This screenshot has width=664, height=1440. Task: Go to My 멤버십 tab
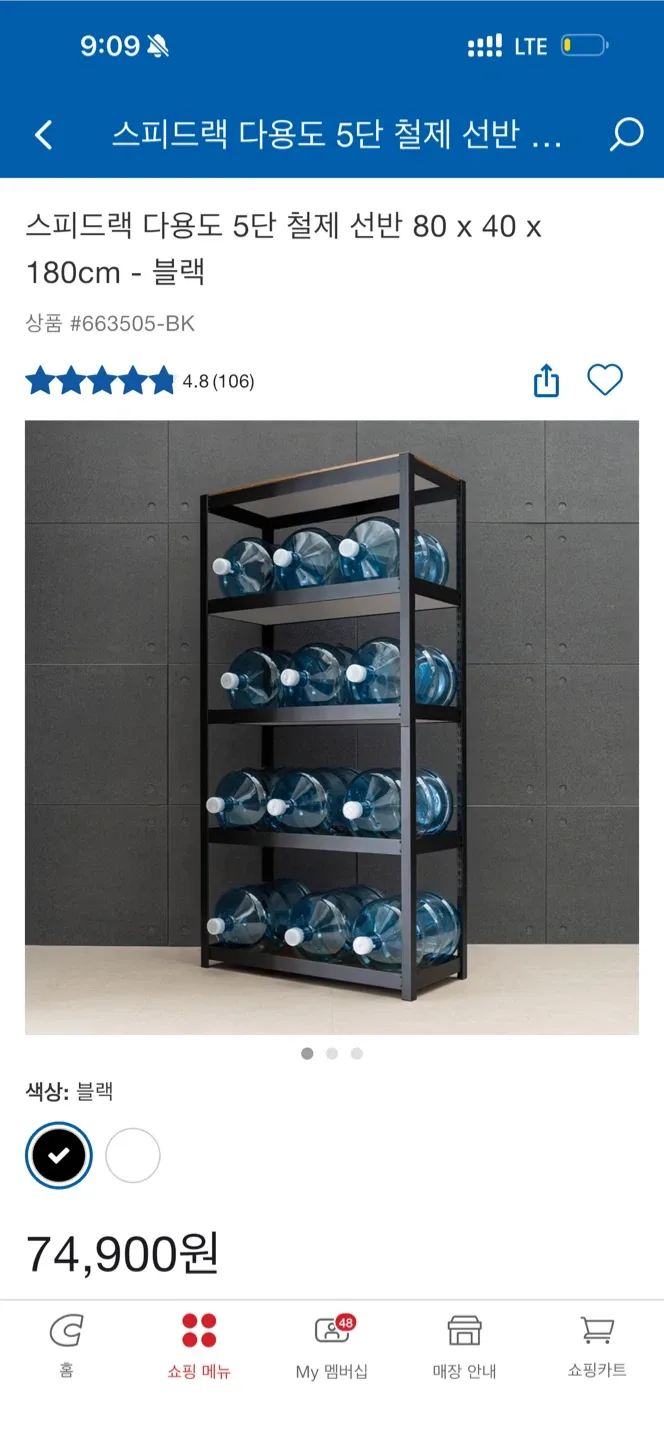click(x=332, y=1346)
